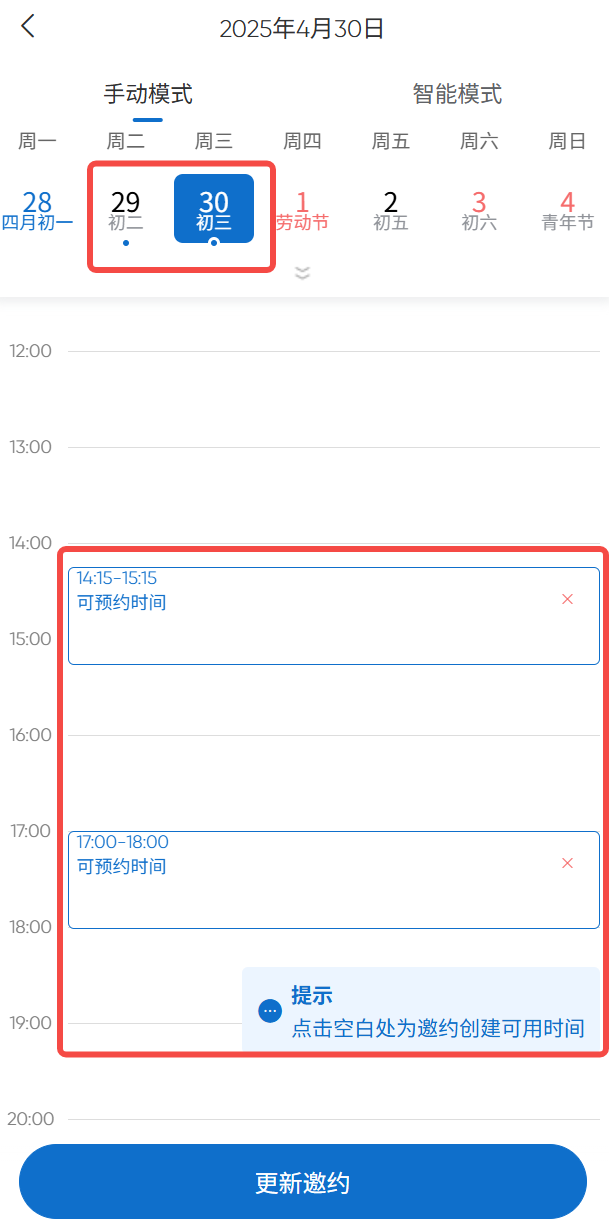Select date 4 青年节
Screen dimensions: 609x1224
[x=567, y=210]
